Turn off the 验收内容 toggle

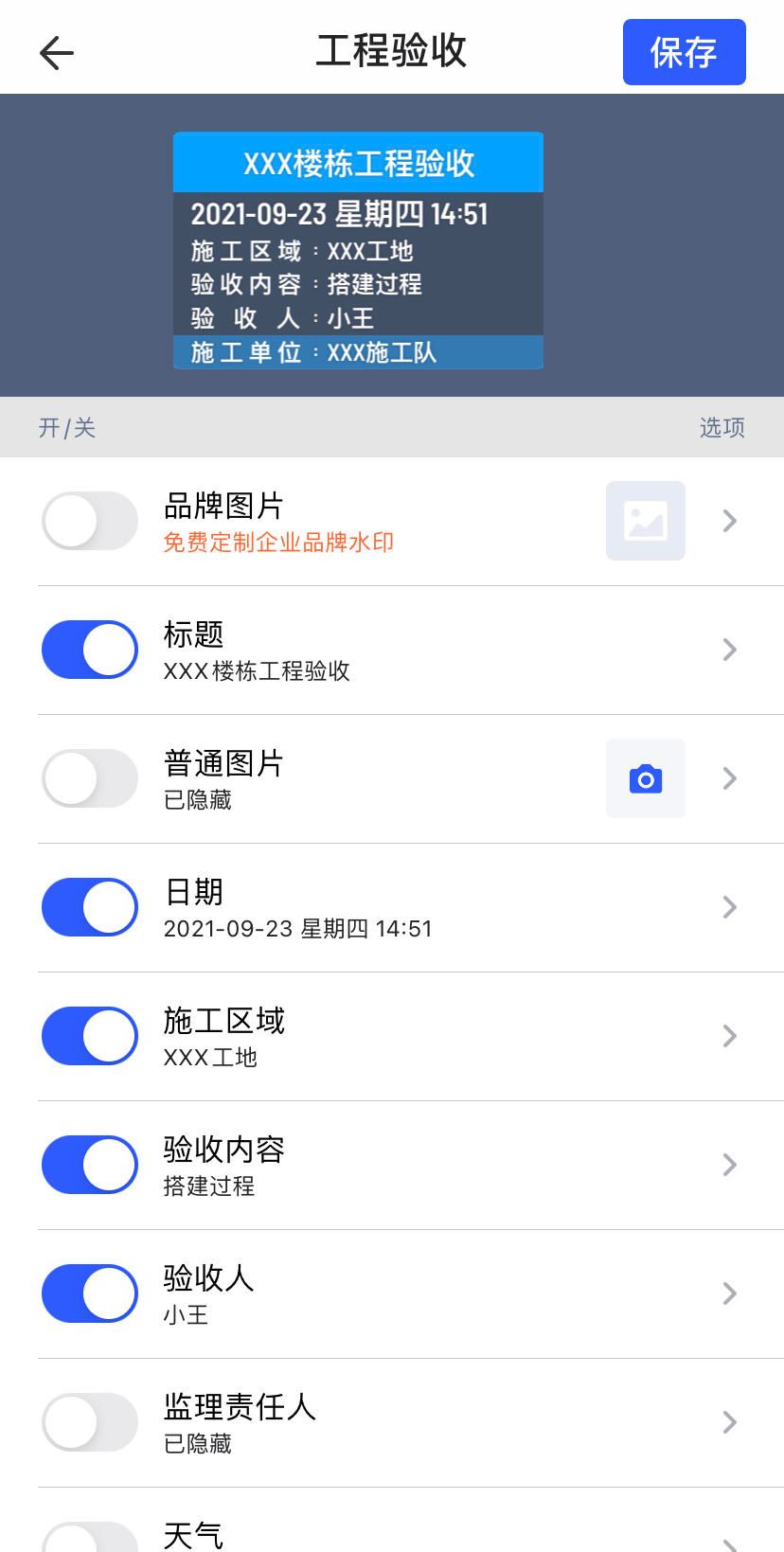[x=90, y=1165]
